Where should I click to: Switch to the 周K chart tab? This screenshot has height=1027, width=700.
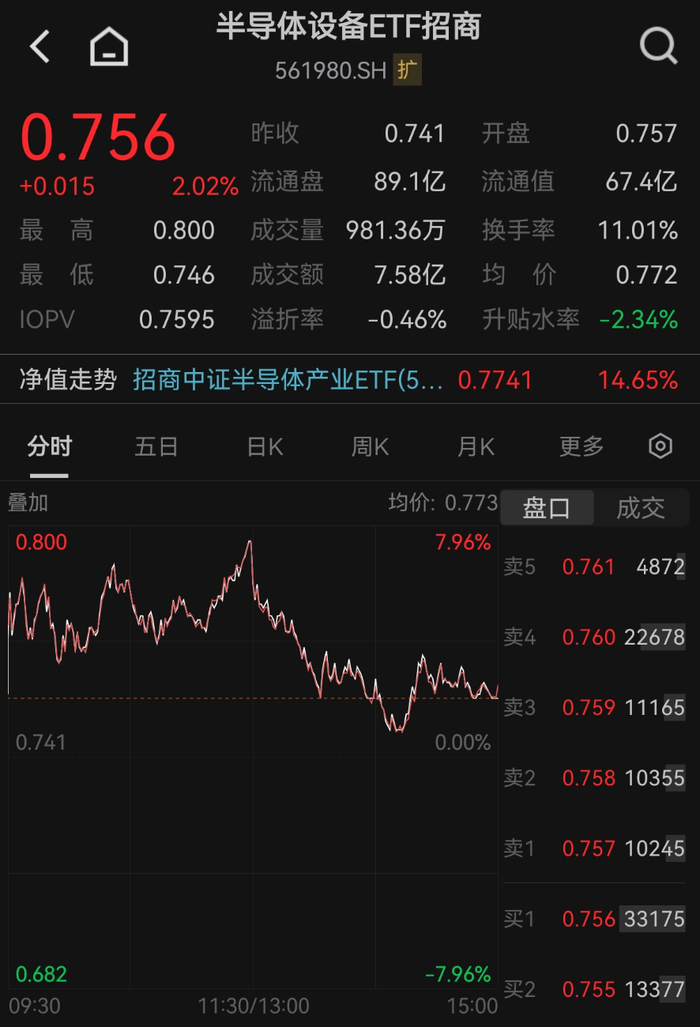tap(370, 447)
